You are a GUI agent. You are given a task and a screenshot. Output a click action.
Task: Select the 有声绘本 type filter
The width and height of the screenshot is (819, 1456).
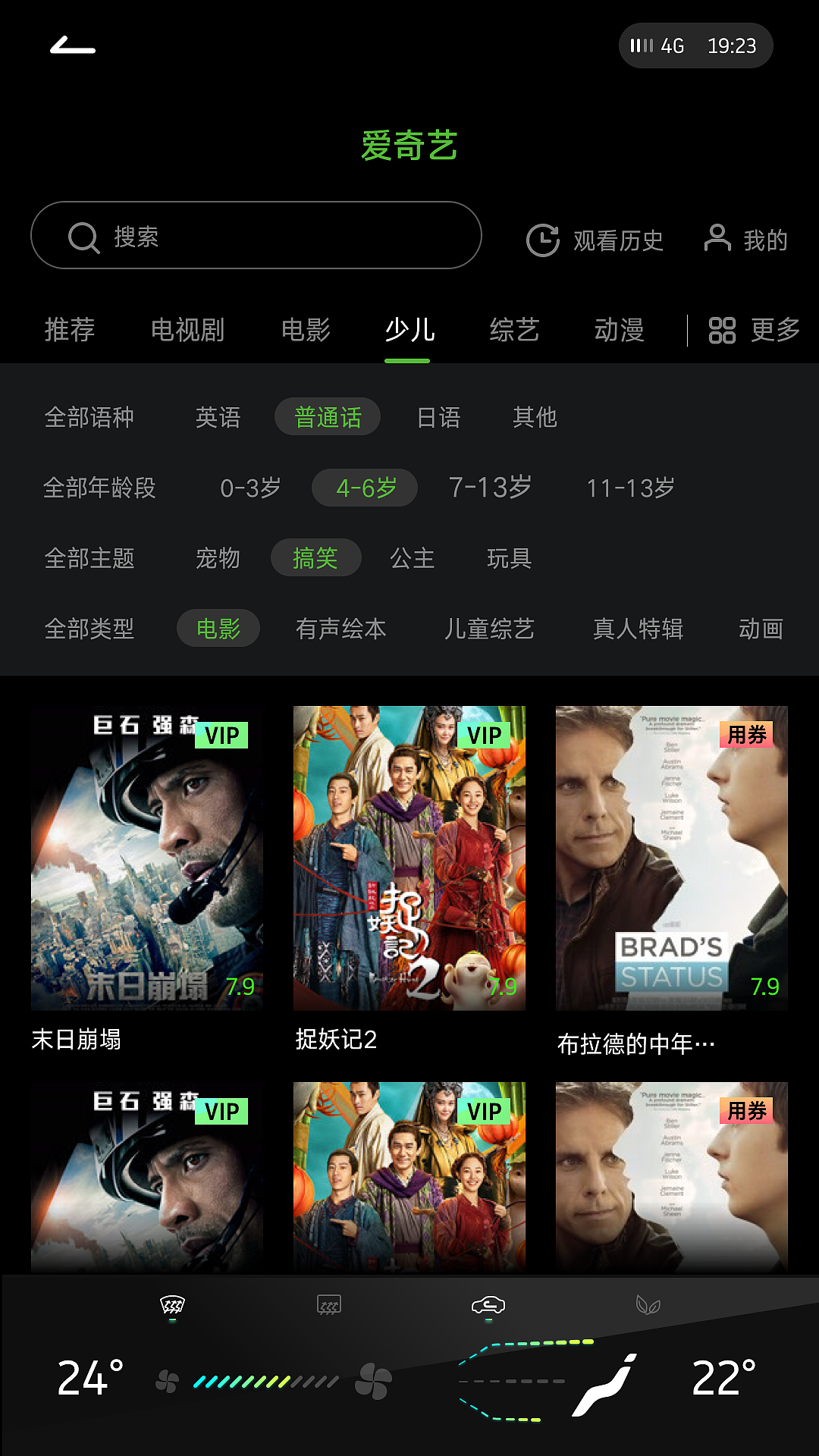pyautogui.click(x=341, y=629)
